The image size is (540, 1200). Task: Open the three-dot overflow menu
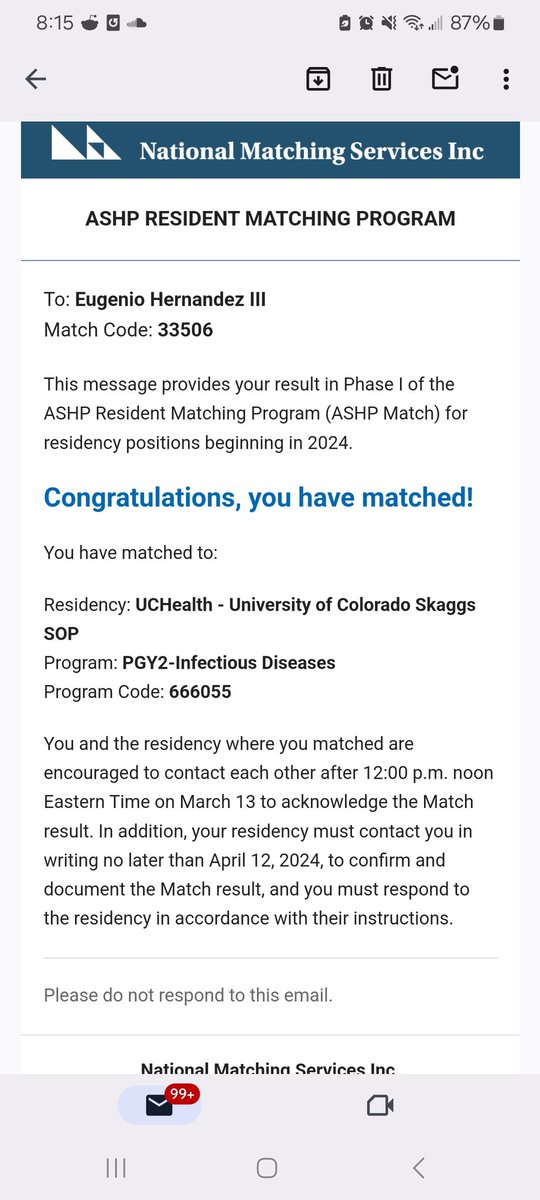coord(507,79)
